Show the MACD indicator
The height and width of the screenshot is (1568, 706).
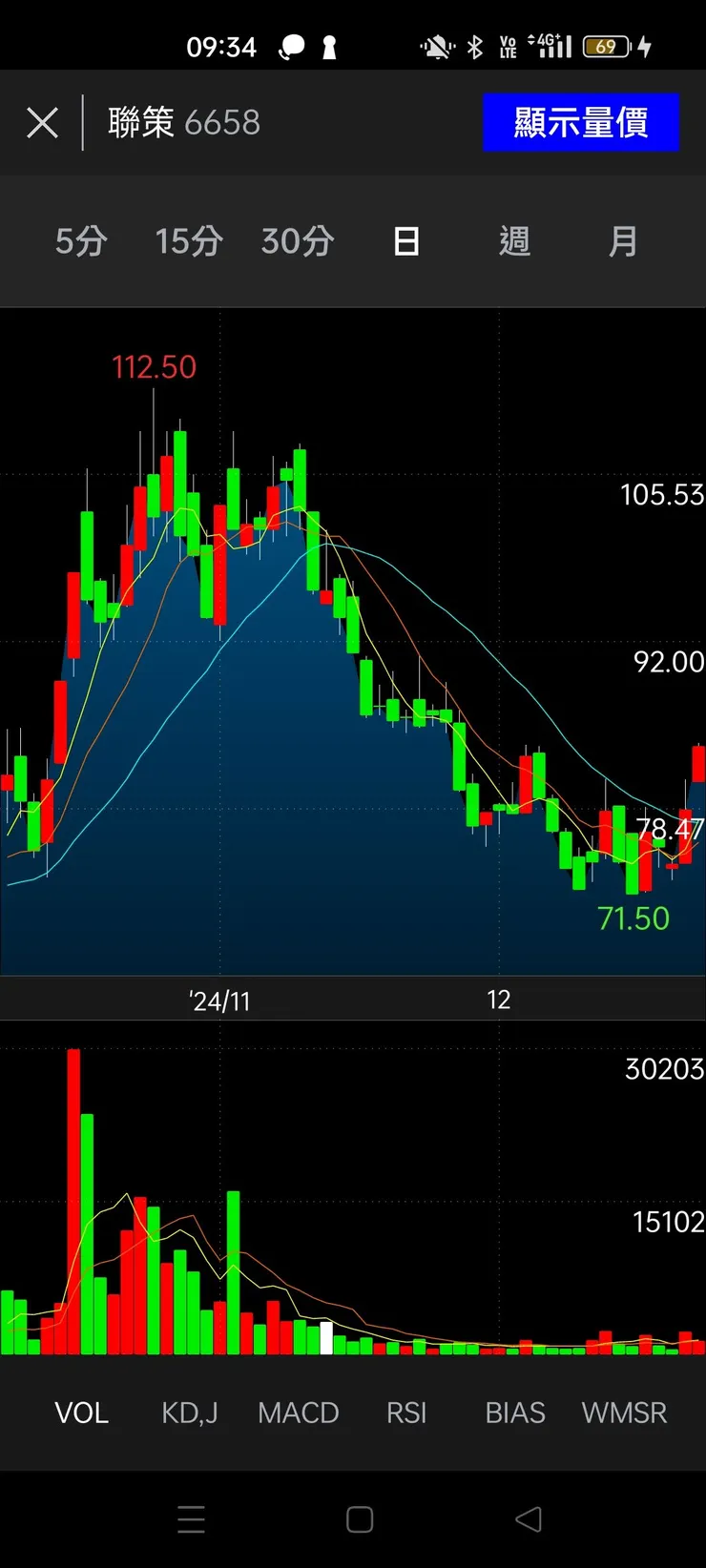[x=299, y=1413]
